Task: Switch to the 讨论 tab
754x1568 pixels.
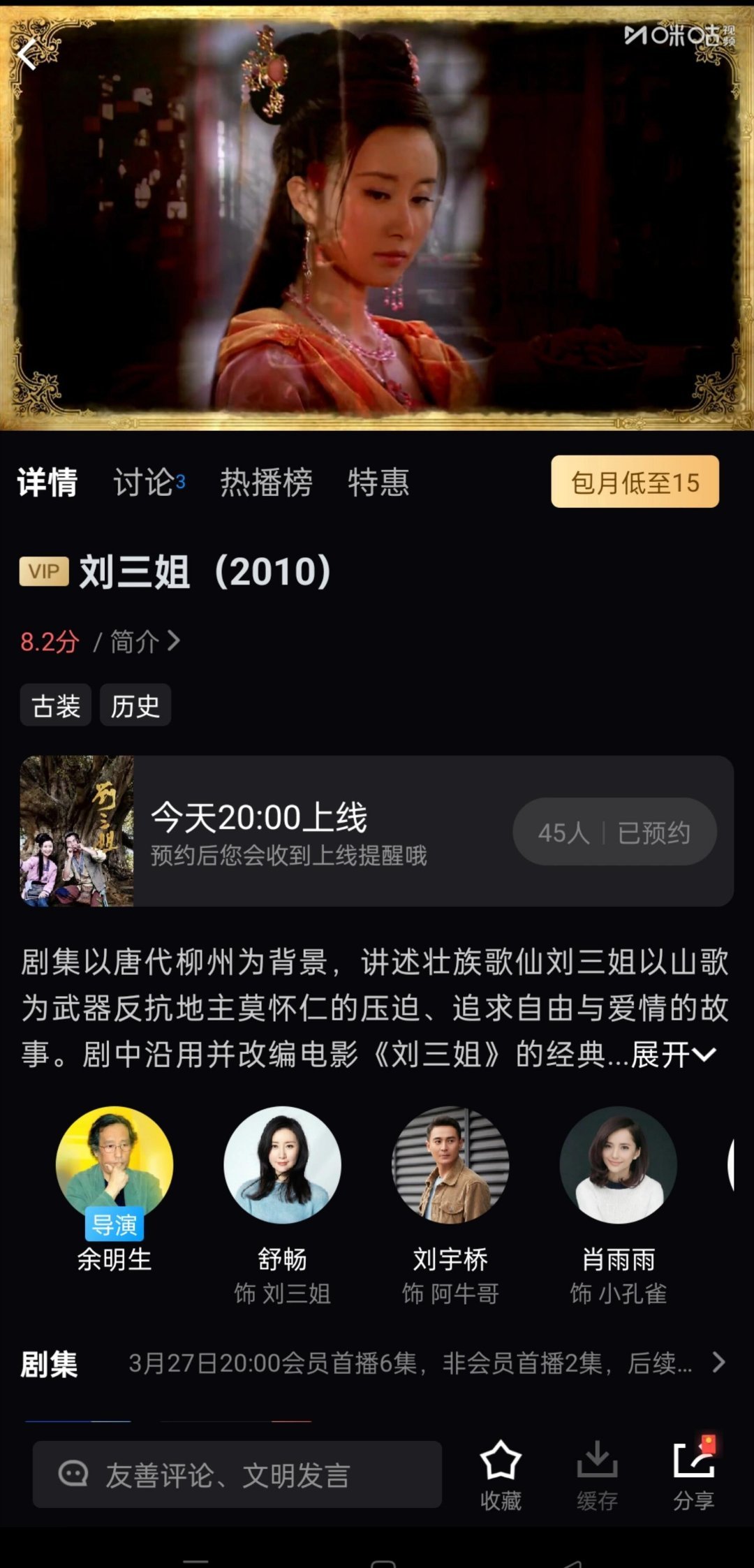Action: (x=145, y=483)
